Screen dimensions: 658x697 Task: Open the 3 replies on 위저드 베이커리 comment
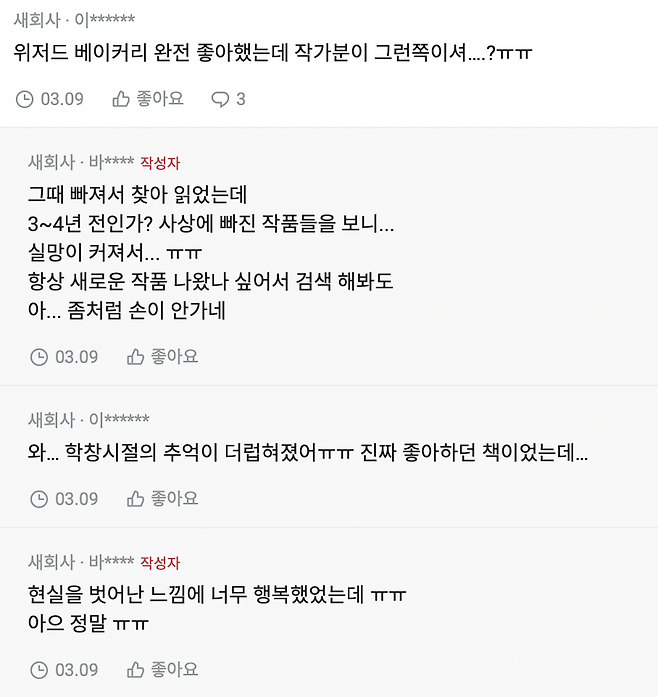pos(228,99)
